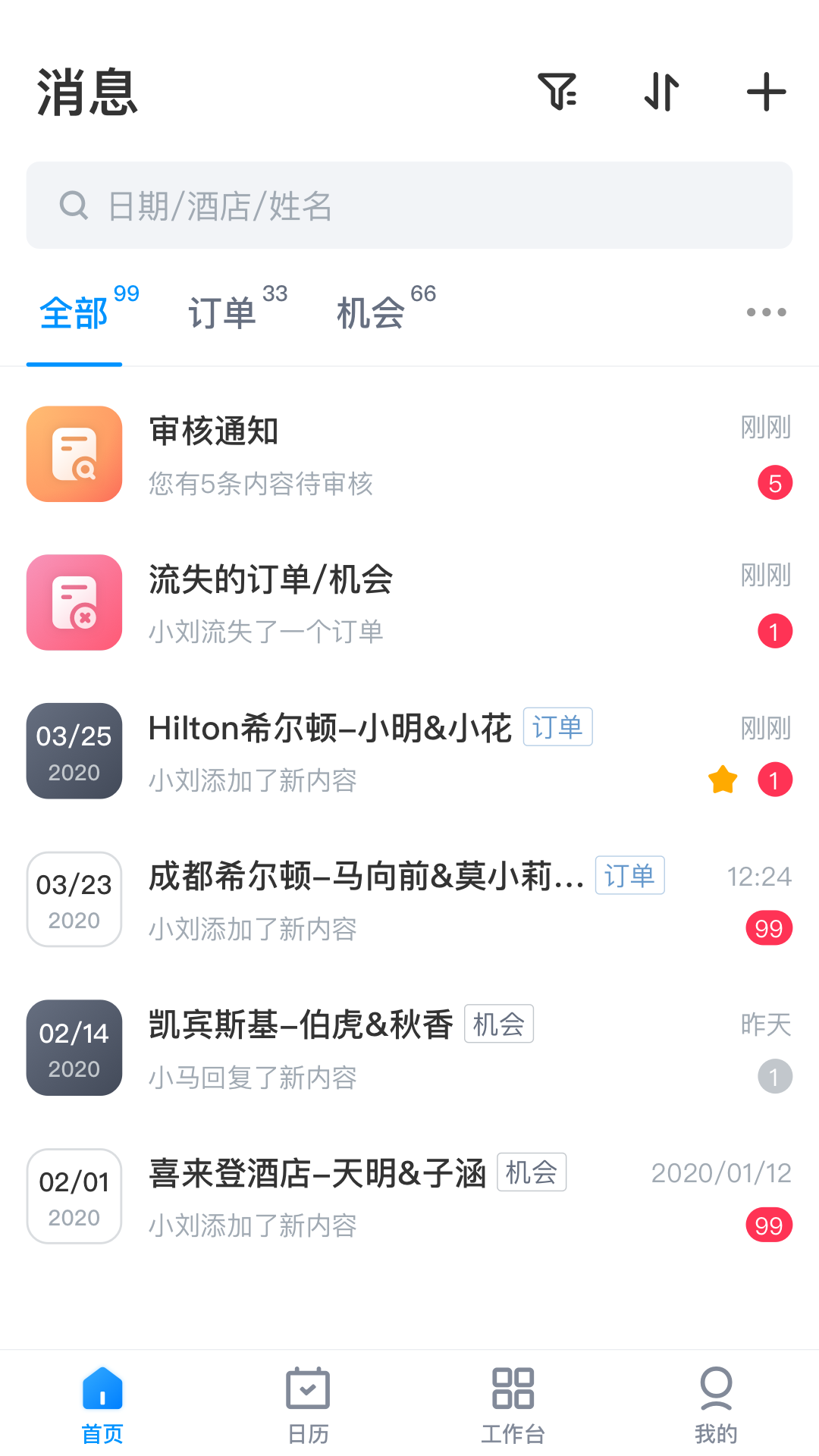This screenshot has width=819, height=1456.
Task: Tap the 订单 tag on the Hilton conversation
Action: [557, 726]
